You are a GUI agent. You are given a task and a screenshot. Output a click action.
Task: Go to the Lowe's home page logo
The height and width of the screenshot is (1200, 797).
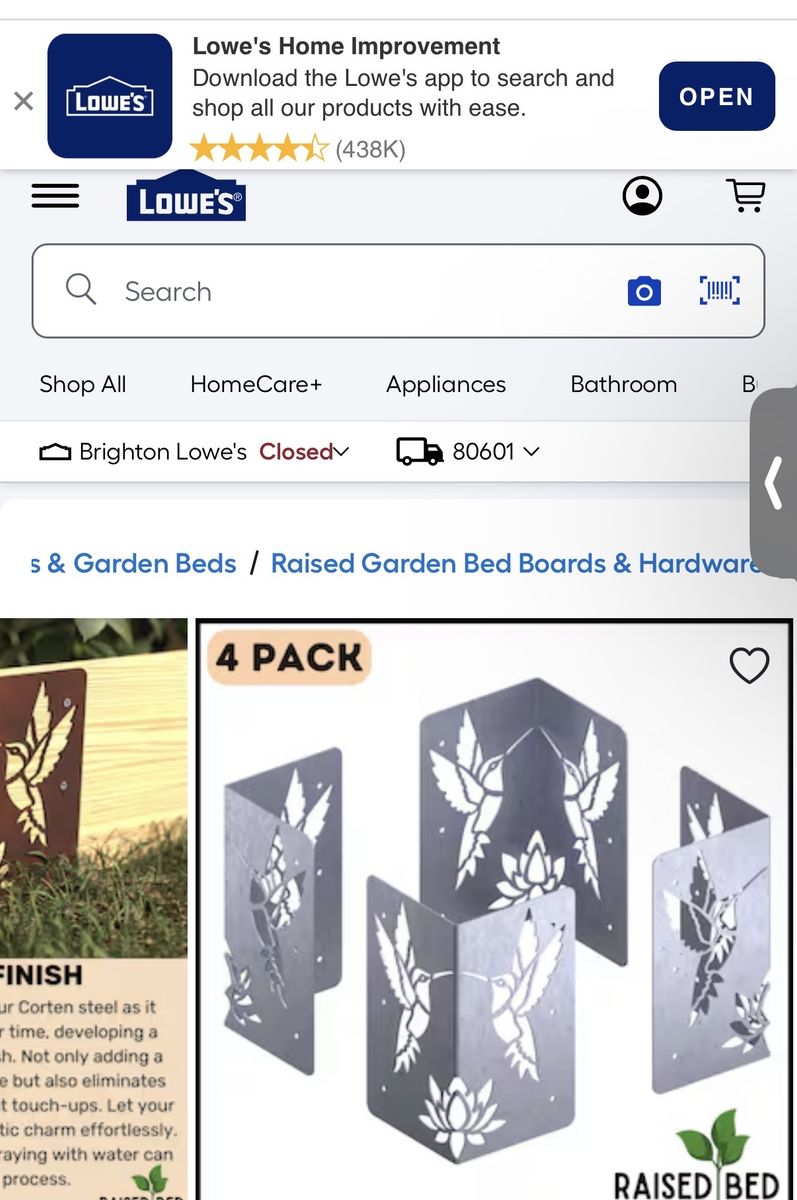tap(186, 198)
